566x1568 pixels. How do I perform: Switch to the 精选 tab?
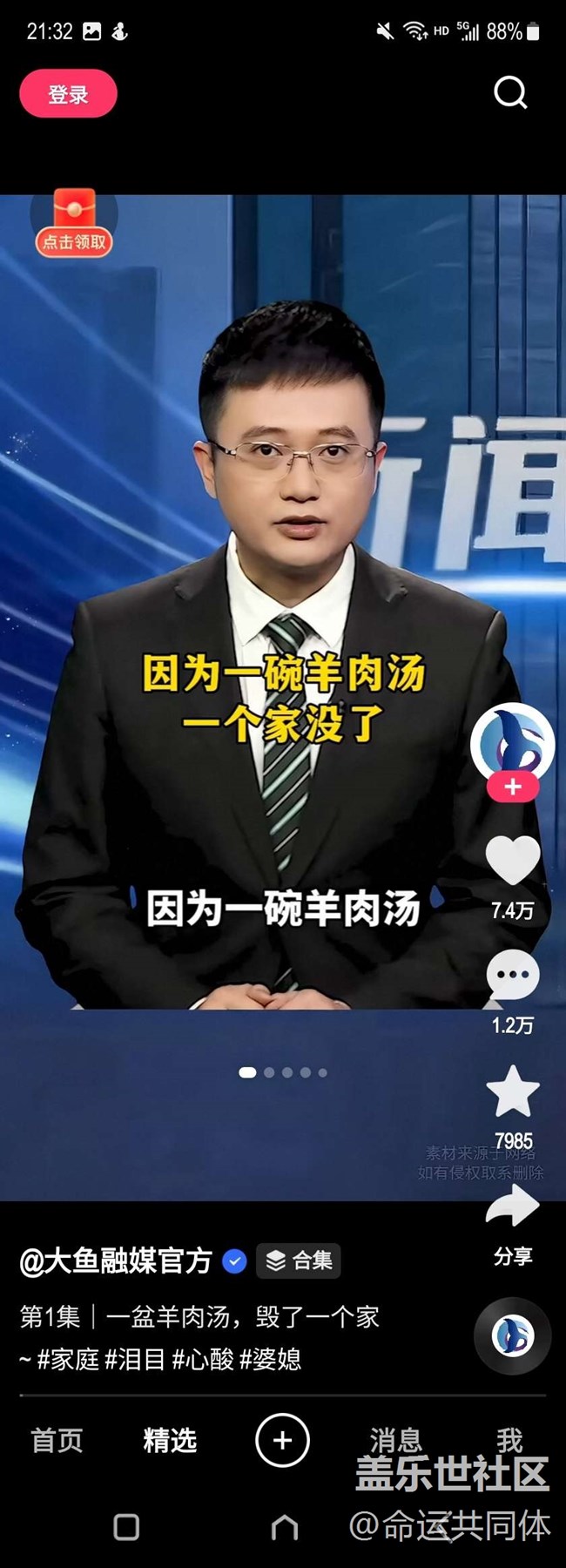[170, 1441]
